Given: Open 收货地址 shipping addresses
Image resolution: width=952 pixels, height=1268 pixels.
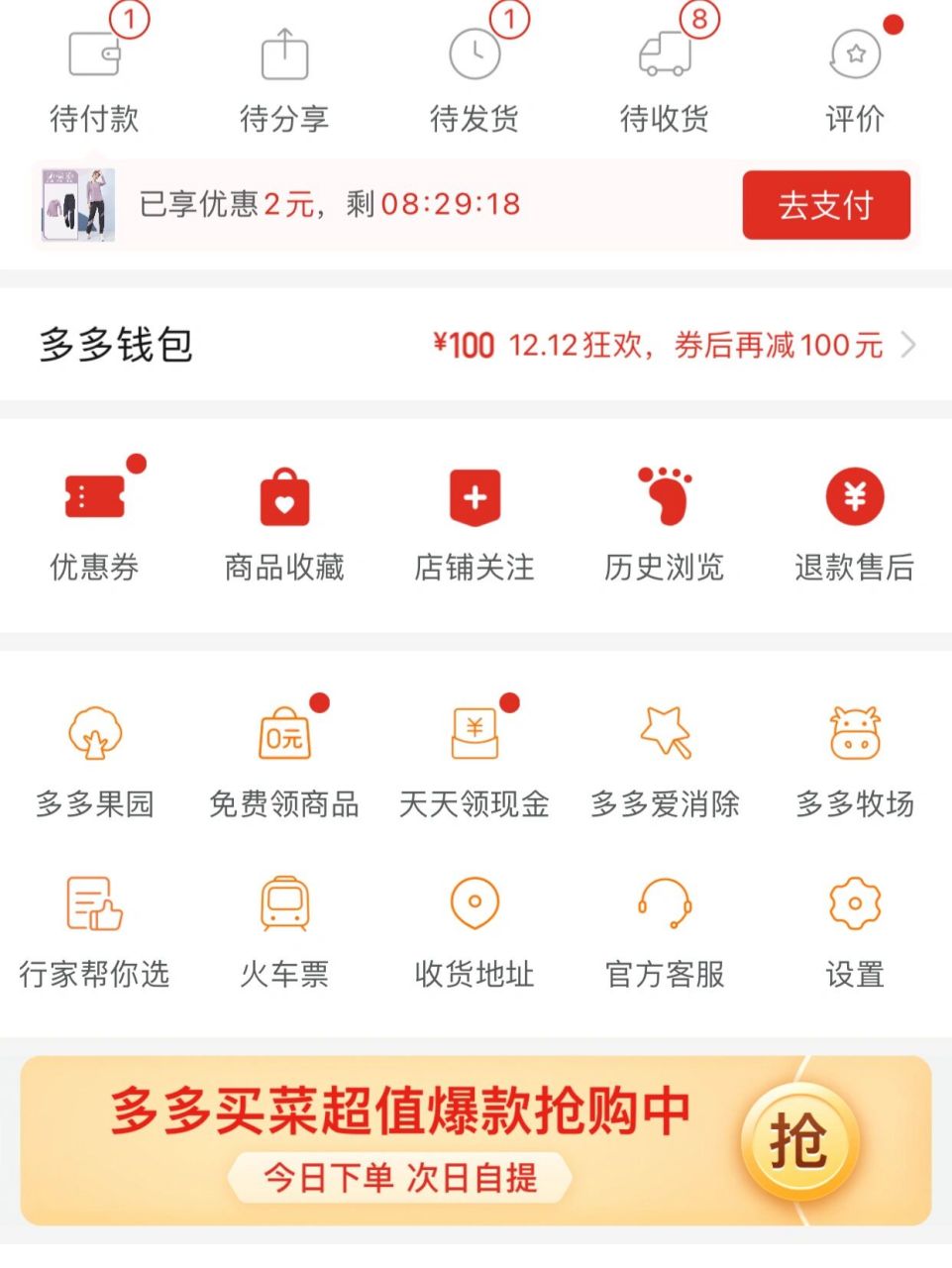Looking at the screenshot, I should pos(474,926).
